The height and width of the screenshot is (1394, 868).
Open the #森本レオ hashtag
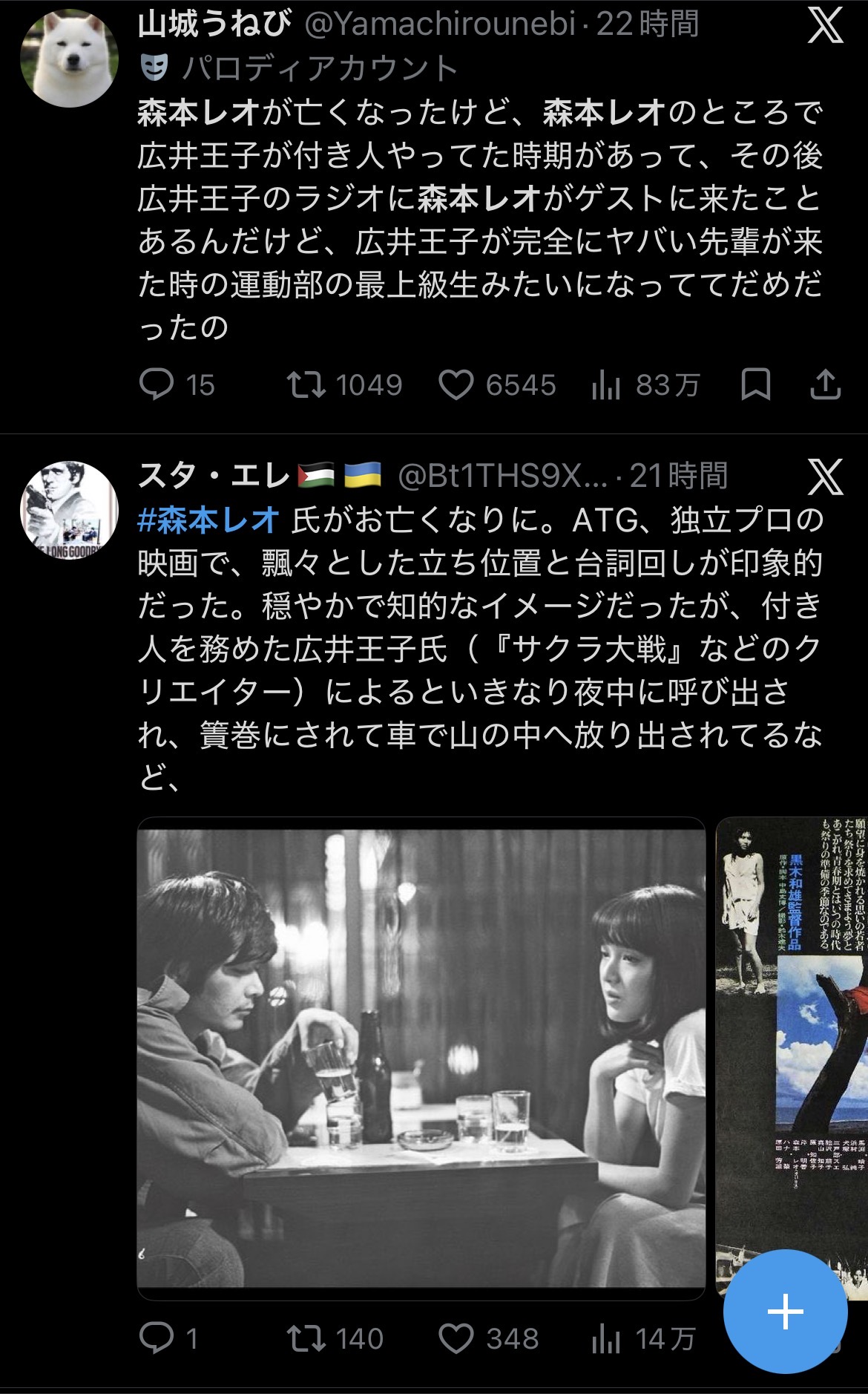(208, 520)
